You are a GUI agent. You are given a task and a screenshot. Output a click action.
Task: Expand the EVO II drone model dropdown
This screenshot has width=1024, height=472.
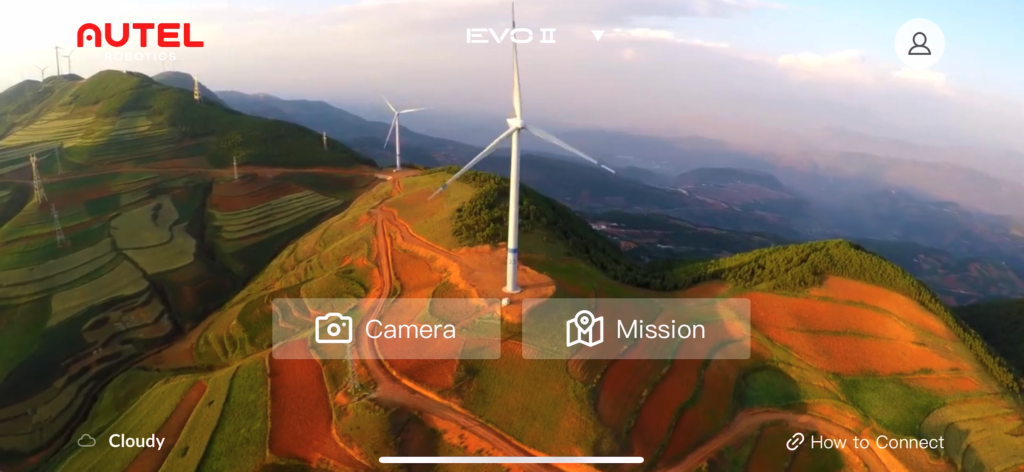pos(597,36)
